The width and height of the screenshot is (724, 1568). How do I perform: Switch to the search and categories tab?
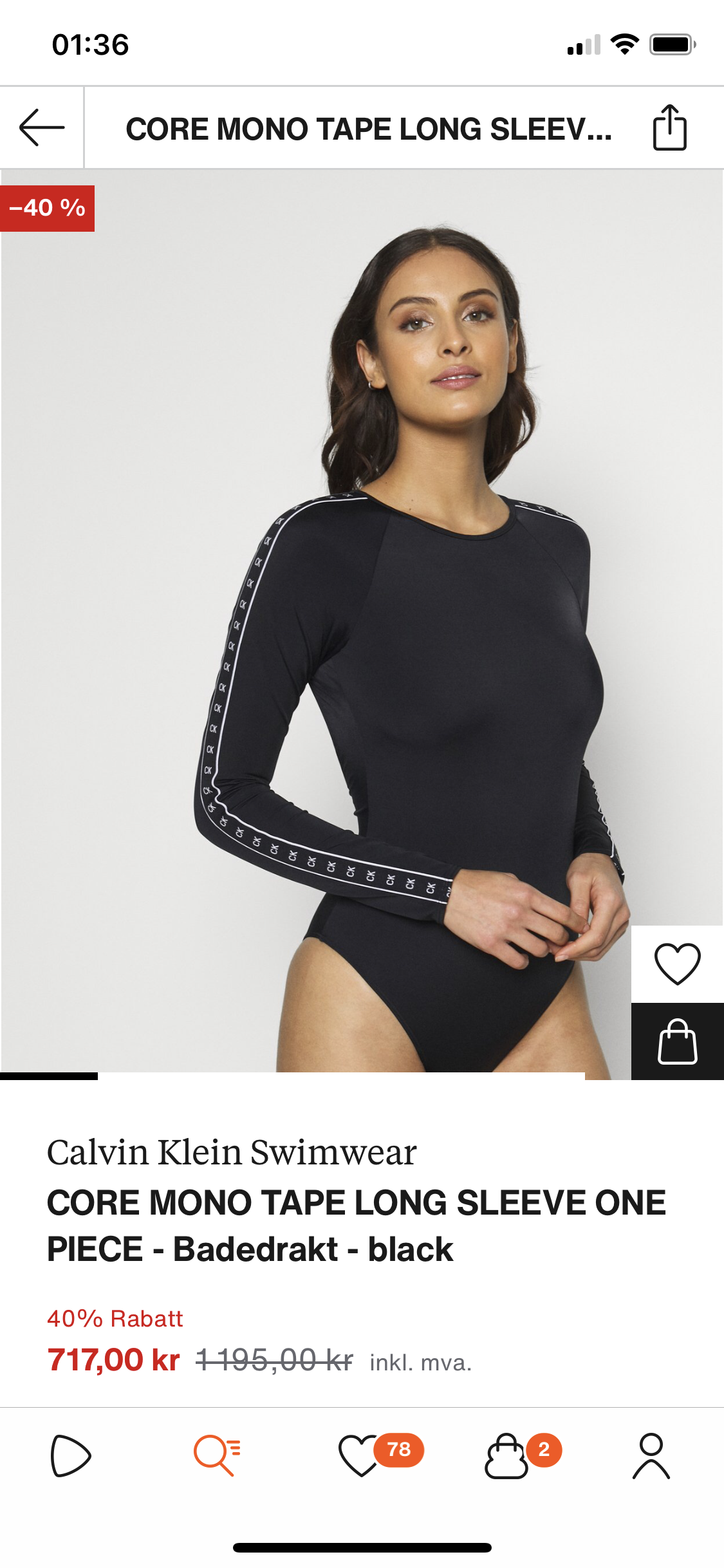point(217,1456)
